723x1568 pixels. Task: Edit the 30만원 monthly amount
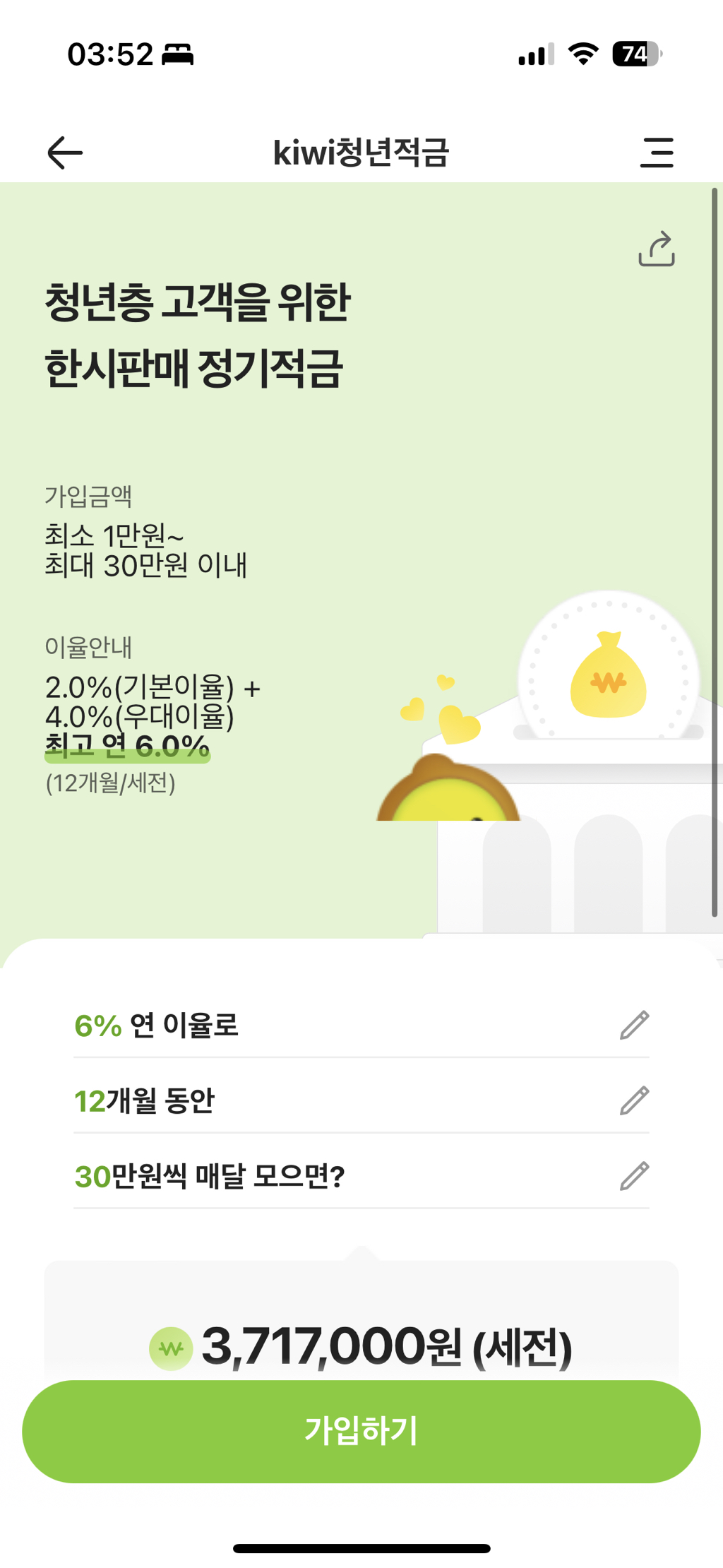pyautogui.click(x=634, y=1176)
